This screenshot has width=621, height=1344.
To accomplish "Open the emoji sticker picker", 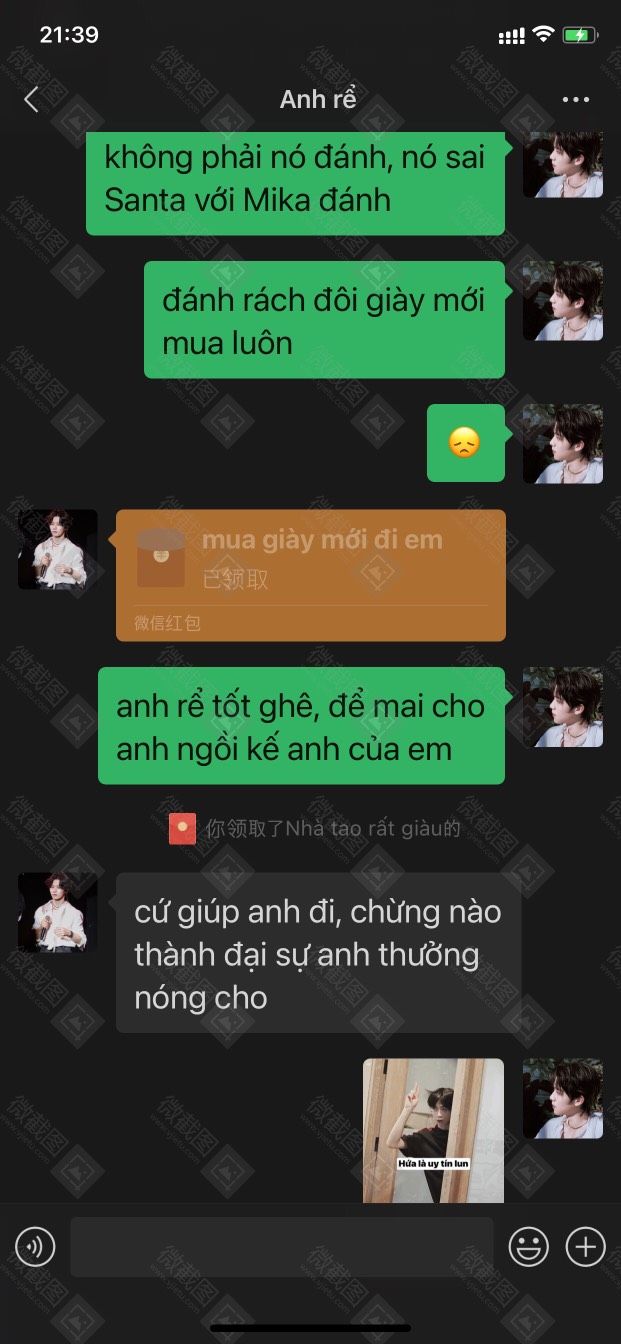I will 529,1247.
